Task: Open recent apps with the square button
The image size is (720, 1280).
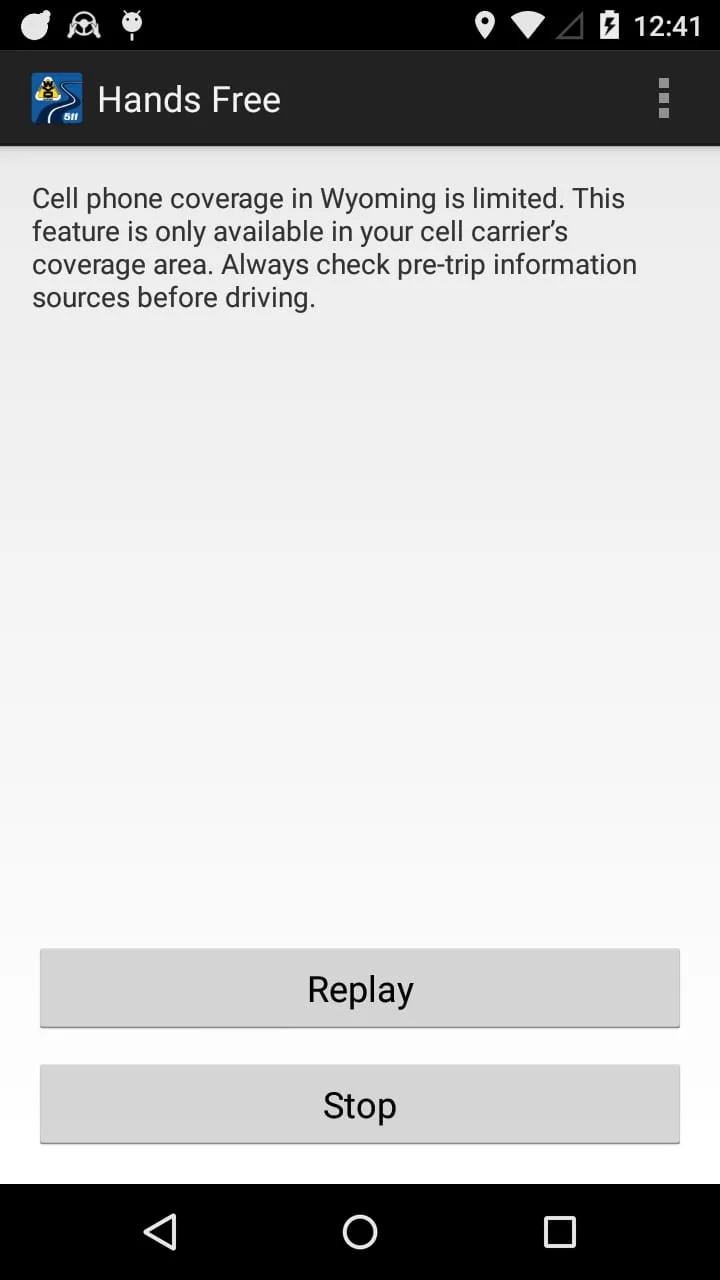Action: (x=560, y=1231)
